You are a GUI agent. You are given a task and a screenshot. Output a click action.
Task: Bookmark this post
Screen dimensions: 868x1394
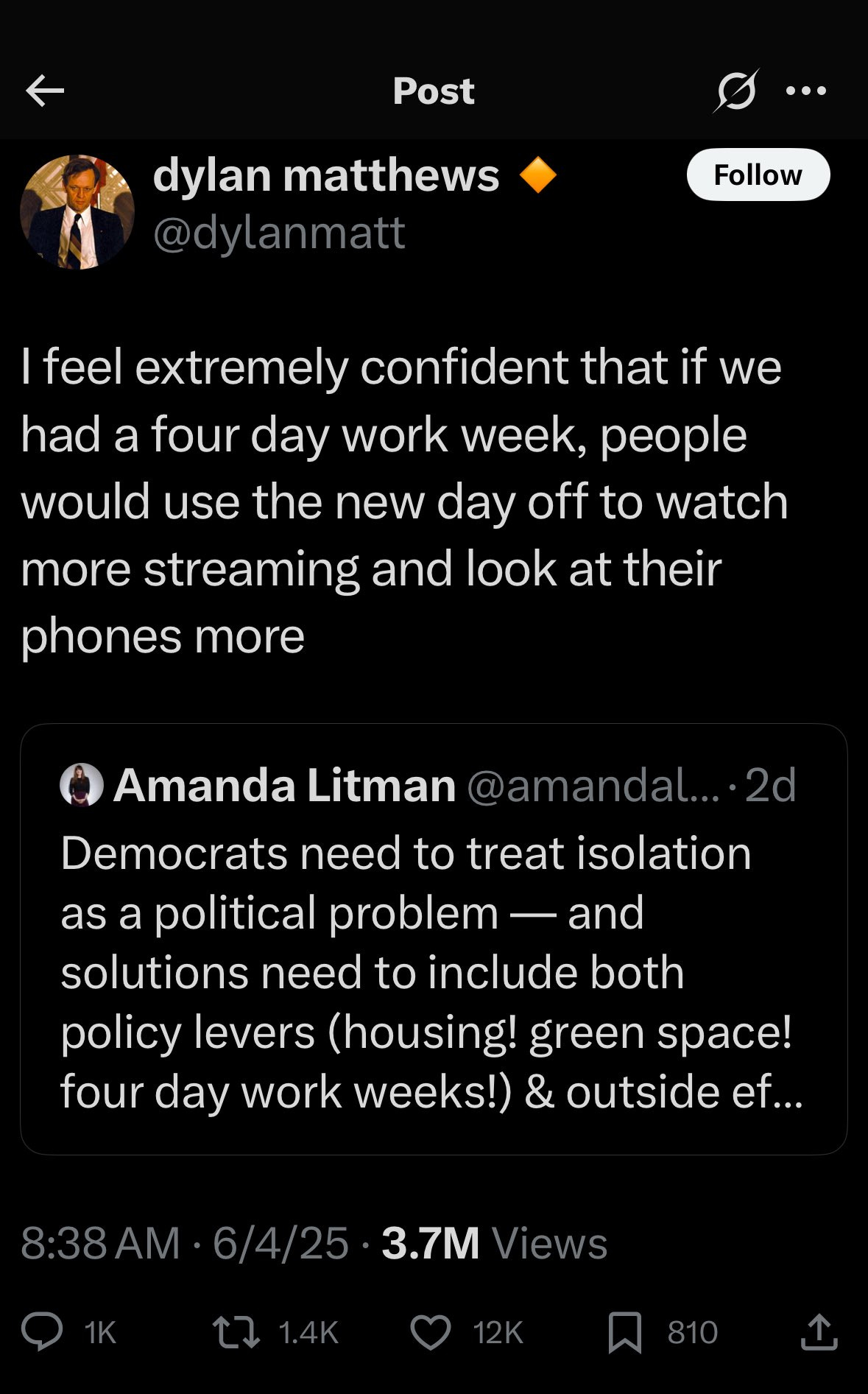[x=625, y=1332]
